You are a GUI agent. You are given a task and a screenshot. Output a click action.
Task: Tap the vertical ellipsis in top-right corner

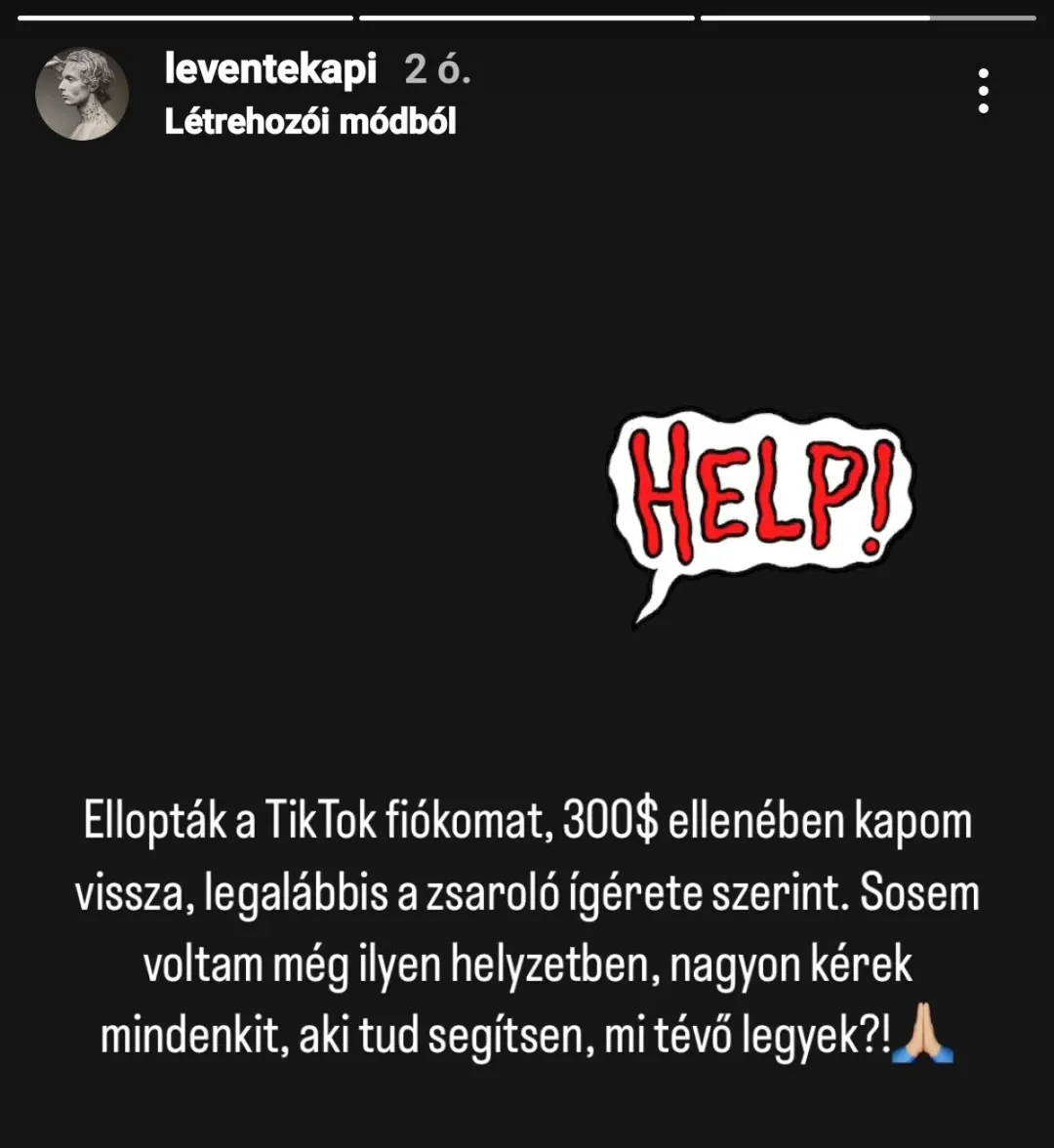(x=984, y=91)
